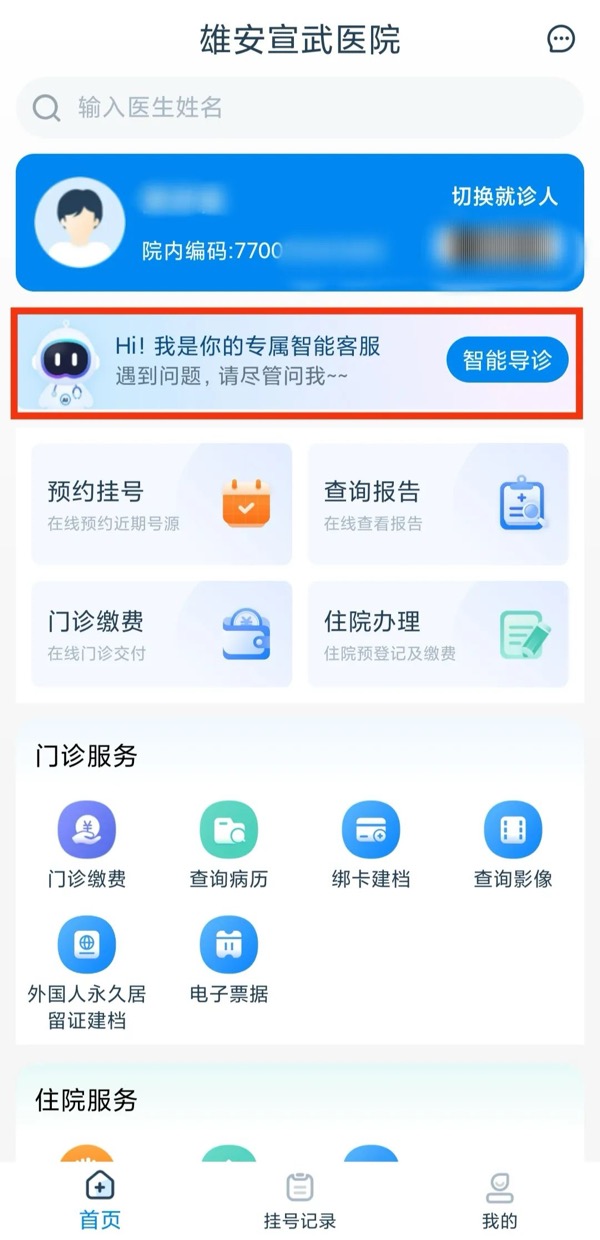Switch to the 首页 tab

pos(100,1200)
